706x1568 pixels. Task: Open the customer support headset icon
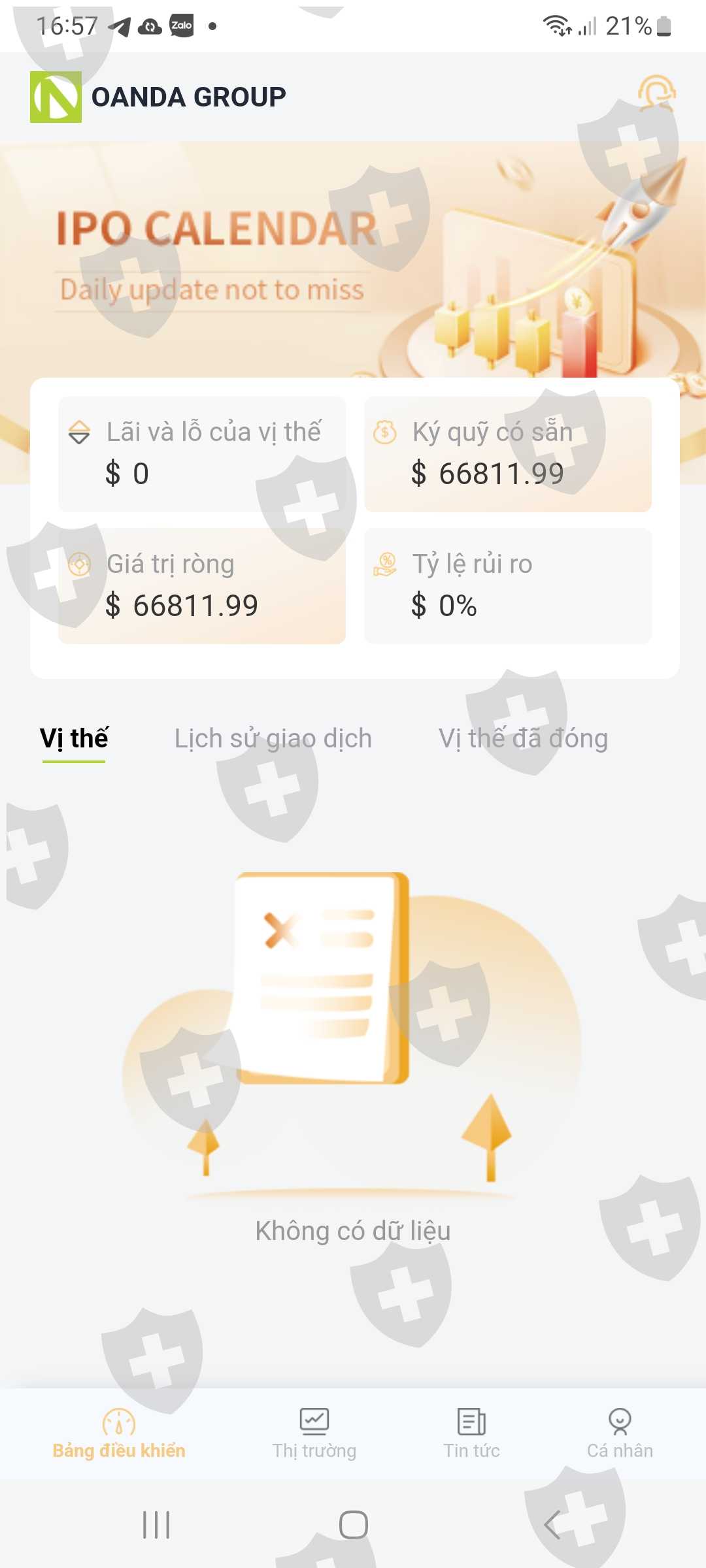656,93
